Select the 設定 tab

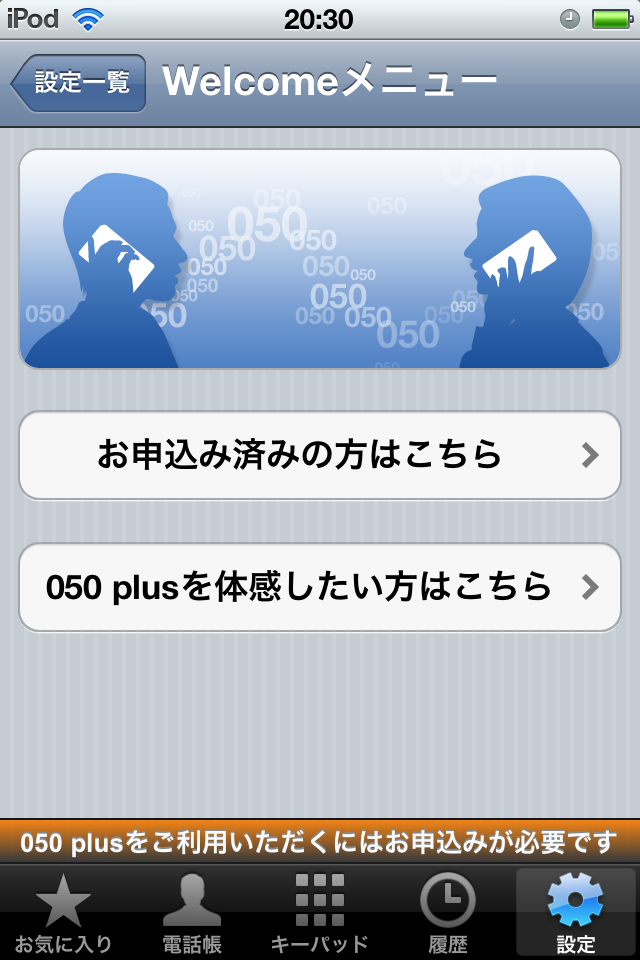pos(575,912)
